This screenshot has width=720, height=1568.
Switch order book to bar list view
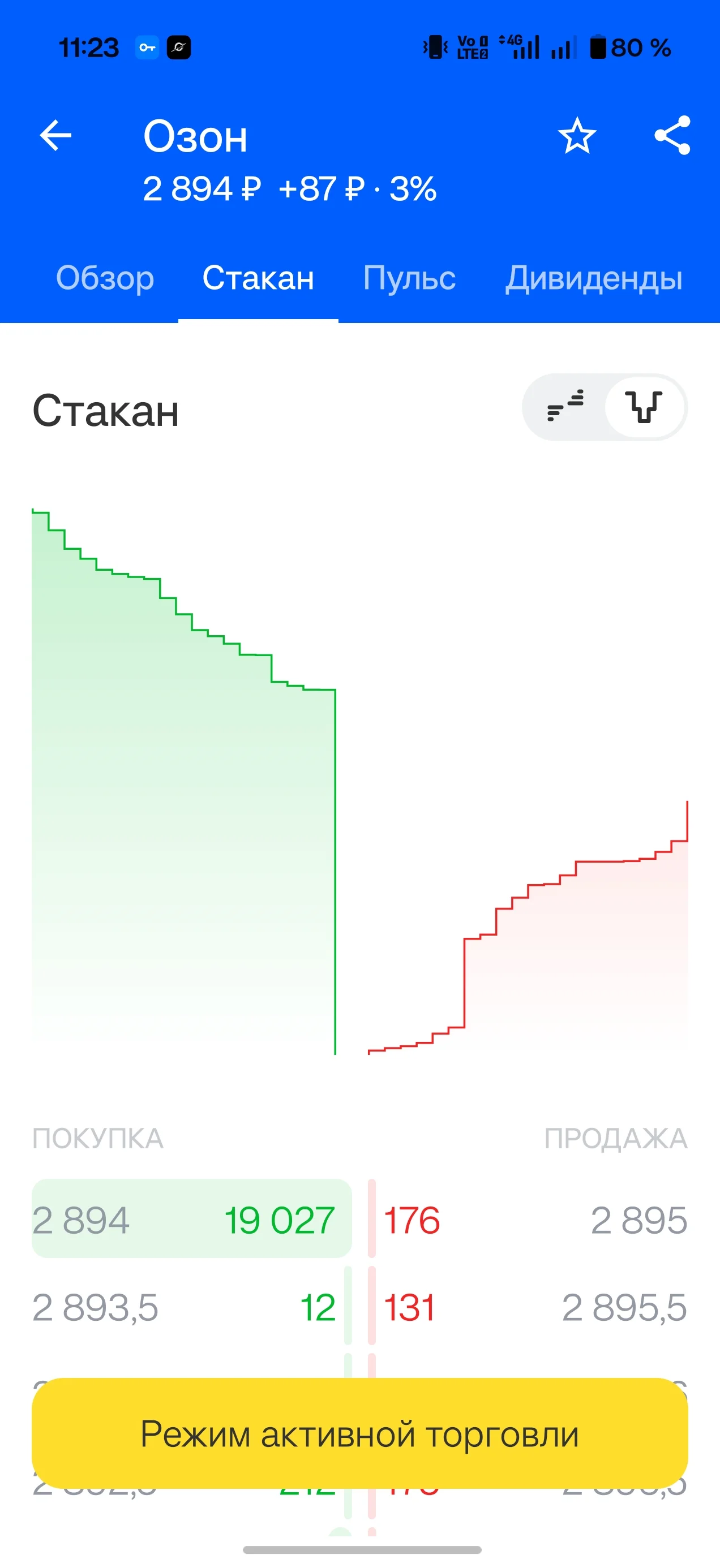[x=565, y=407]
